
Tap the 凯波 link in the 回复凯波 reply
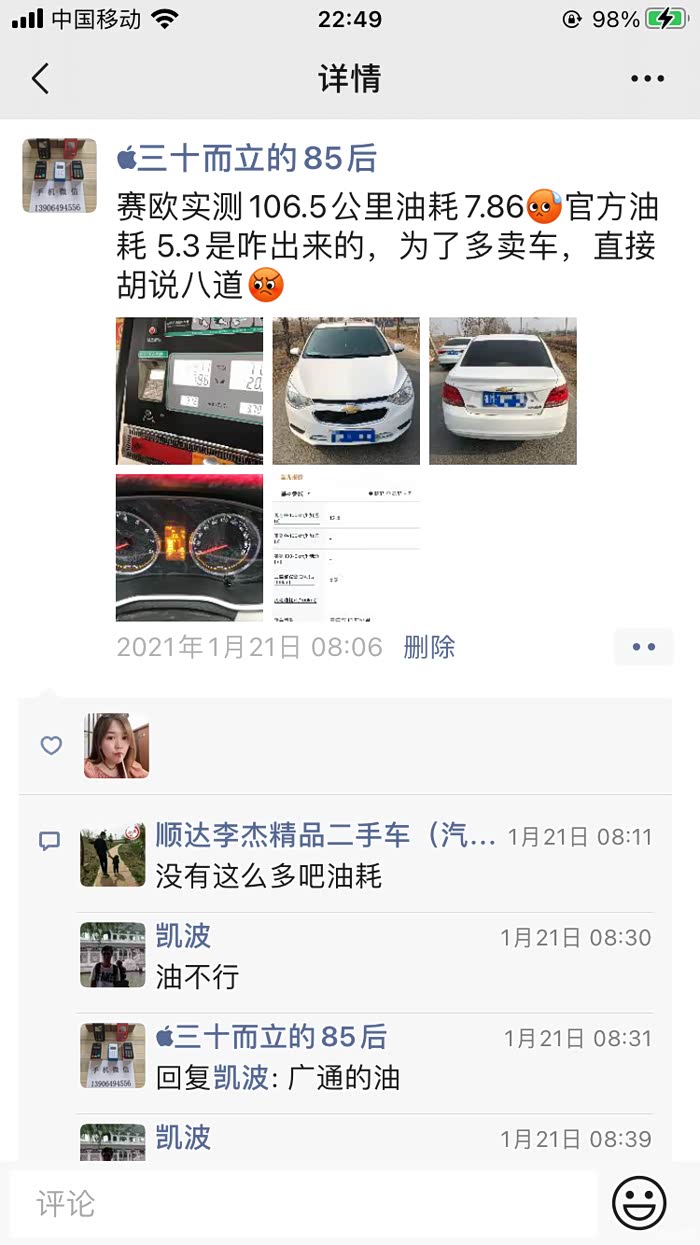241,1078
